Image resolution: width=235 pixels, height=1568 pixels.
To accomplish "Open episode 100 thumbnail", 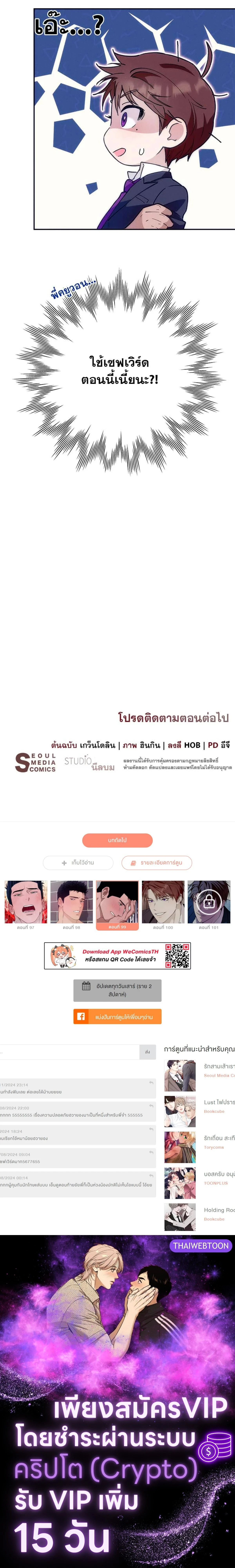I will click(163, 905).
